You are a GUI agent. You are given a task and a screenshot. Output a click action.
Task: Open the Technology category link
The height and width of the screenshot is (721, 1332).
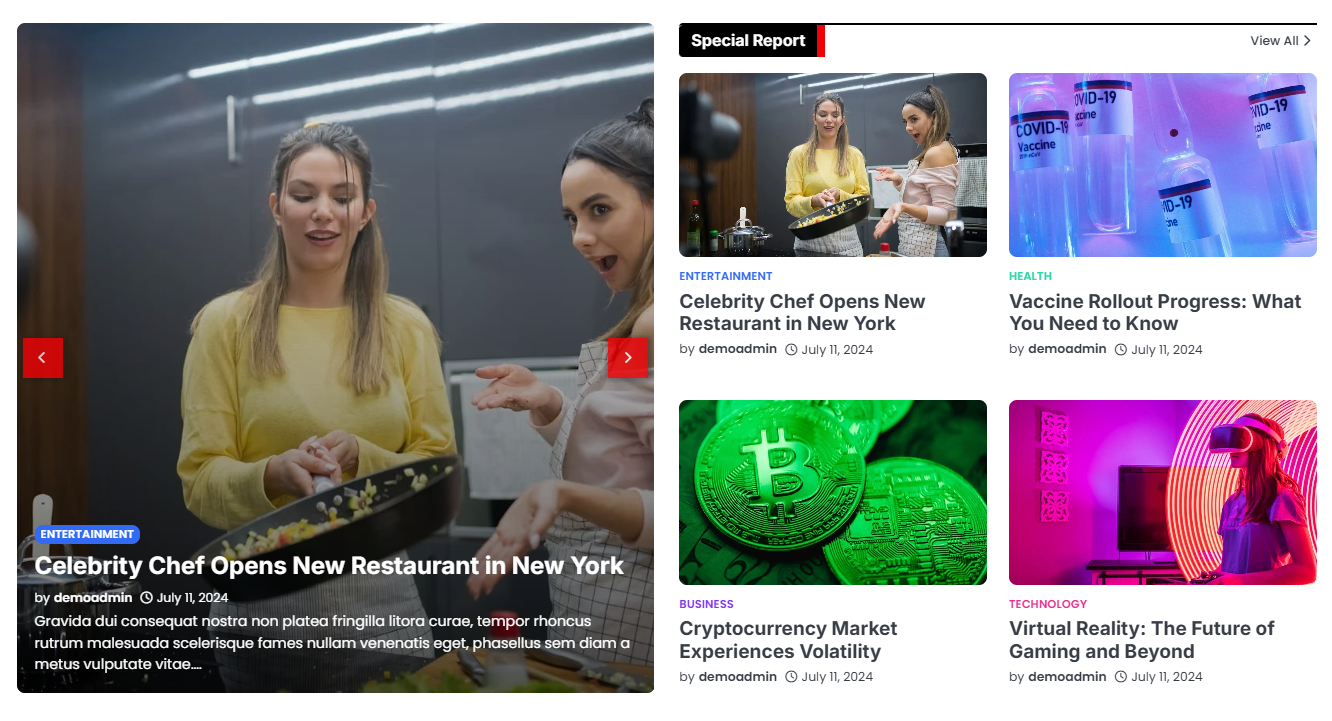(1047, 604)
